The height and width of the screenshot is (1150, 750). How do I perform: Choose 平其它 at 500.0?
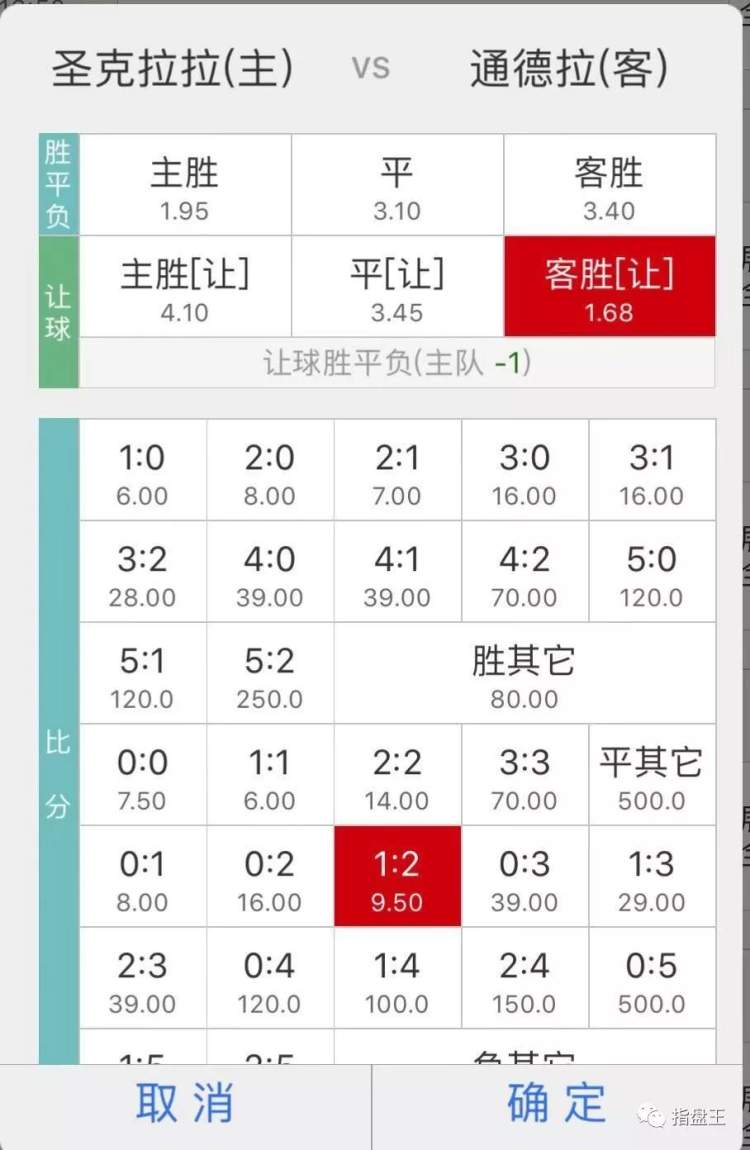click(652, 776)
